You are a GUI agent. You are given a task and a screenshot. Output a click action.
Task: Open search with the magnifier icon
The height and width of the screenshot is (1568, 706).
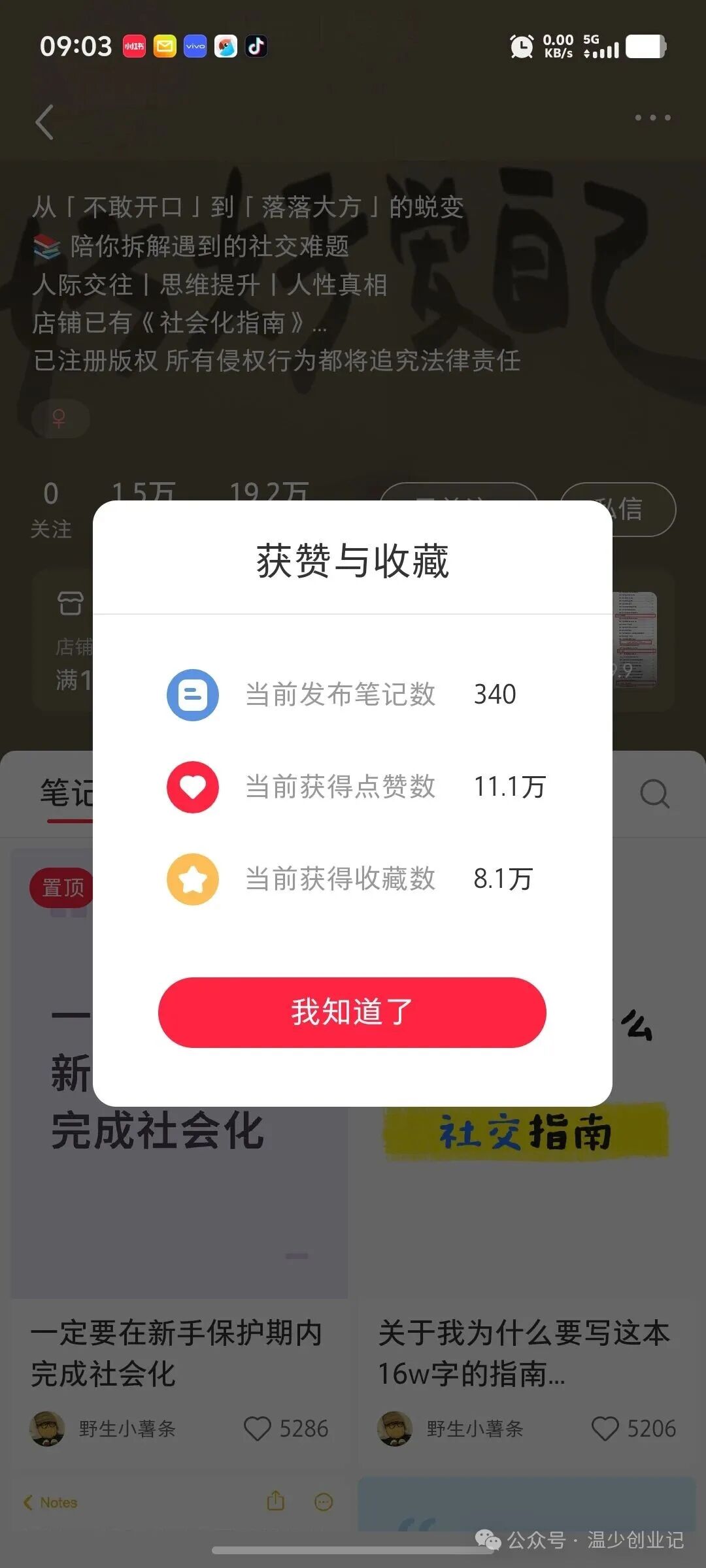(x=653, y=794)
